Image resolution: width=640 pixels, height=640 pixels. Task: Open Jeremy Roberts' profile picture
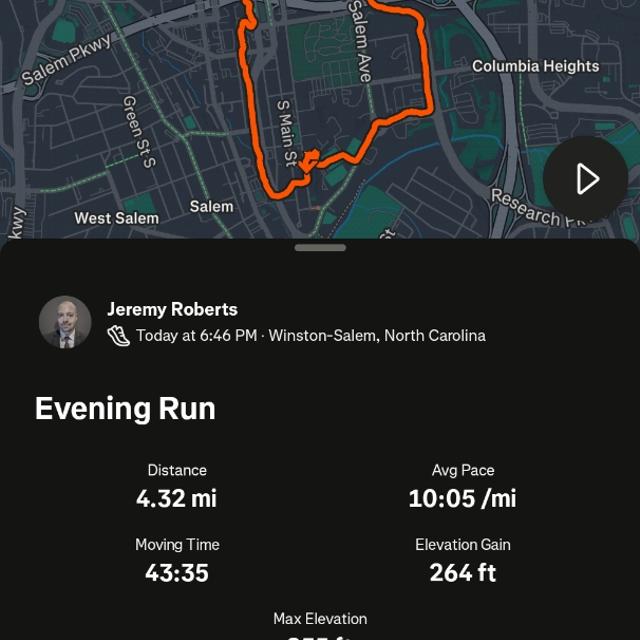coord(65,322)
